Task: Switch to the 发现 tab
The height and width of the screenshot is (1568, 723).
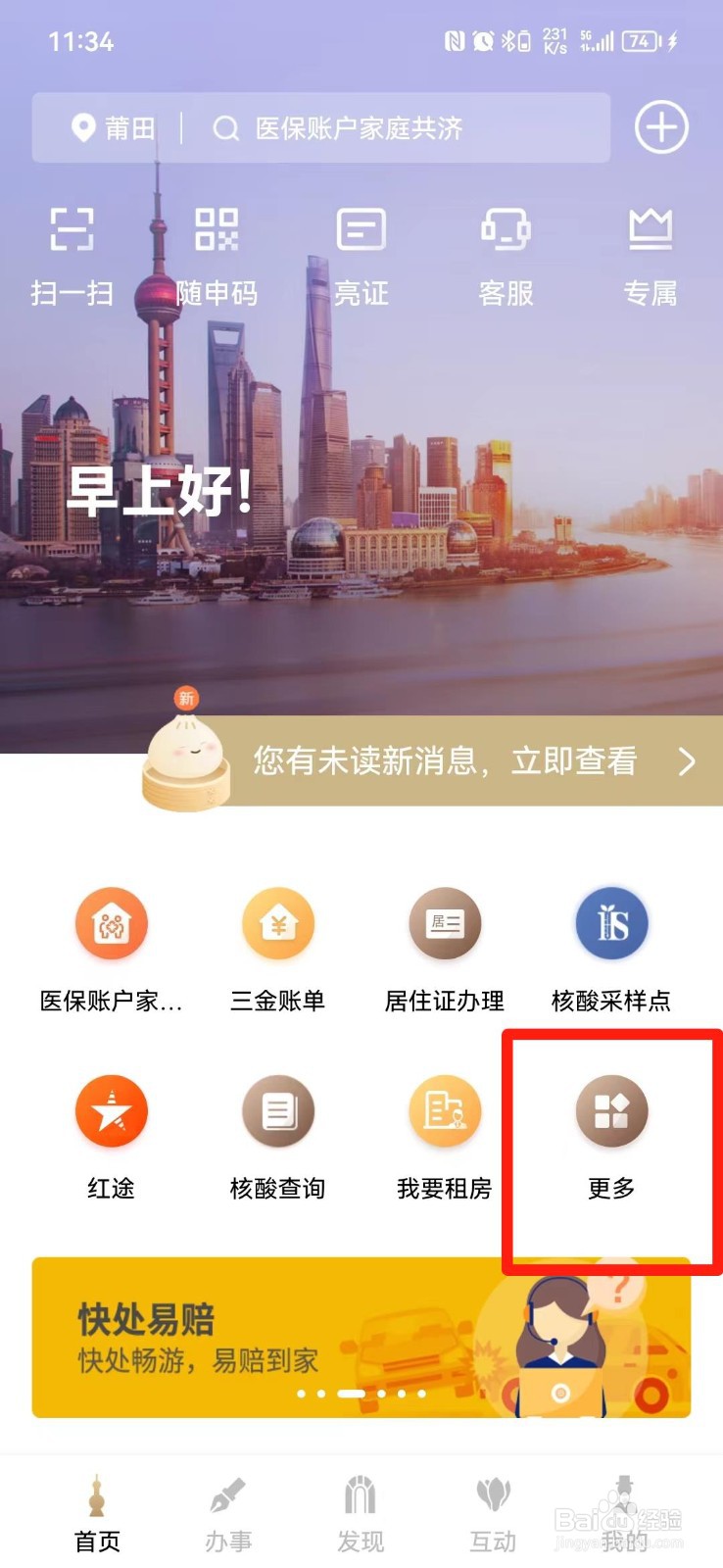Action: (x=361, y=1514)
